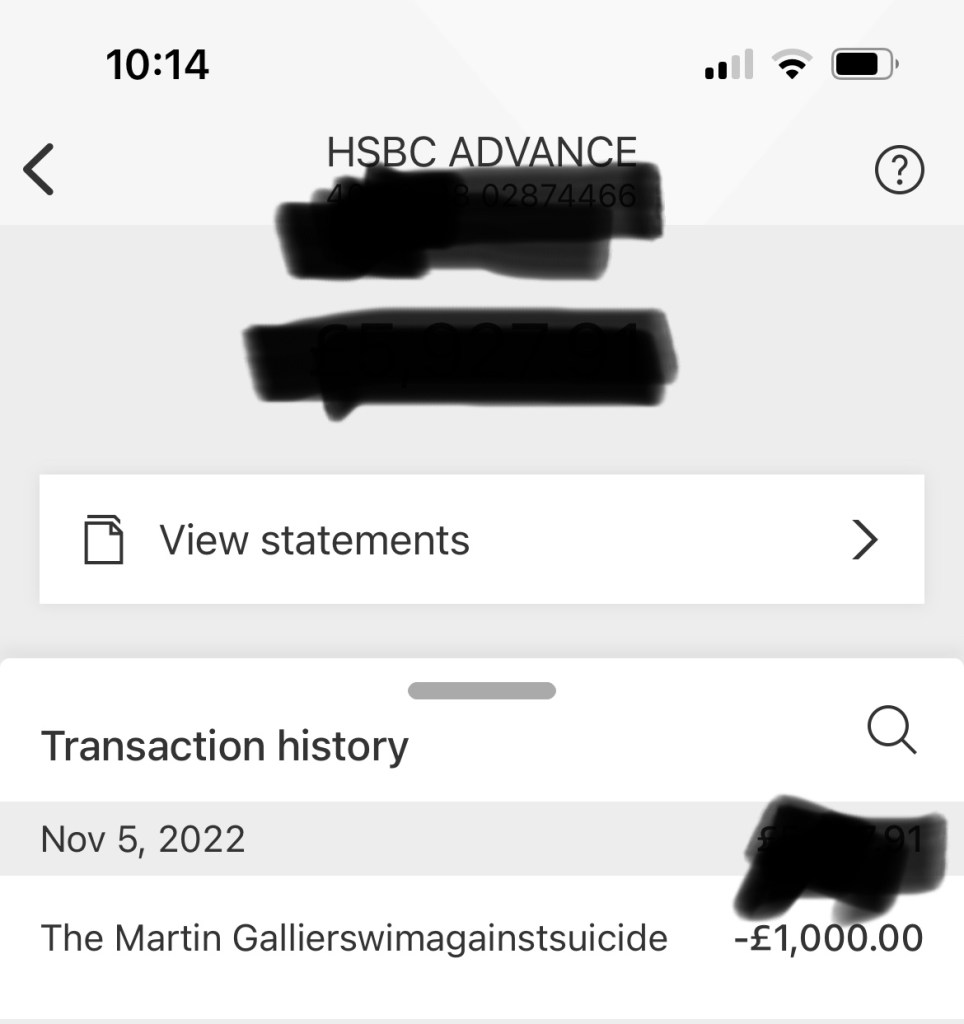The image size is (964, 1024).
Task: Go back using the back arrow
Action: [40, 169]
